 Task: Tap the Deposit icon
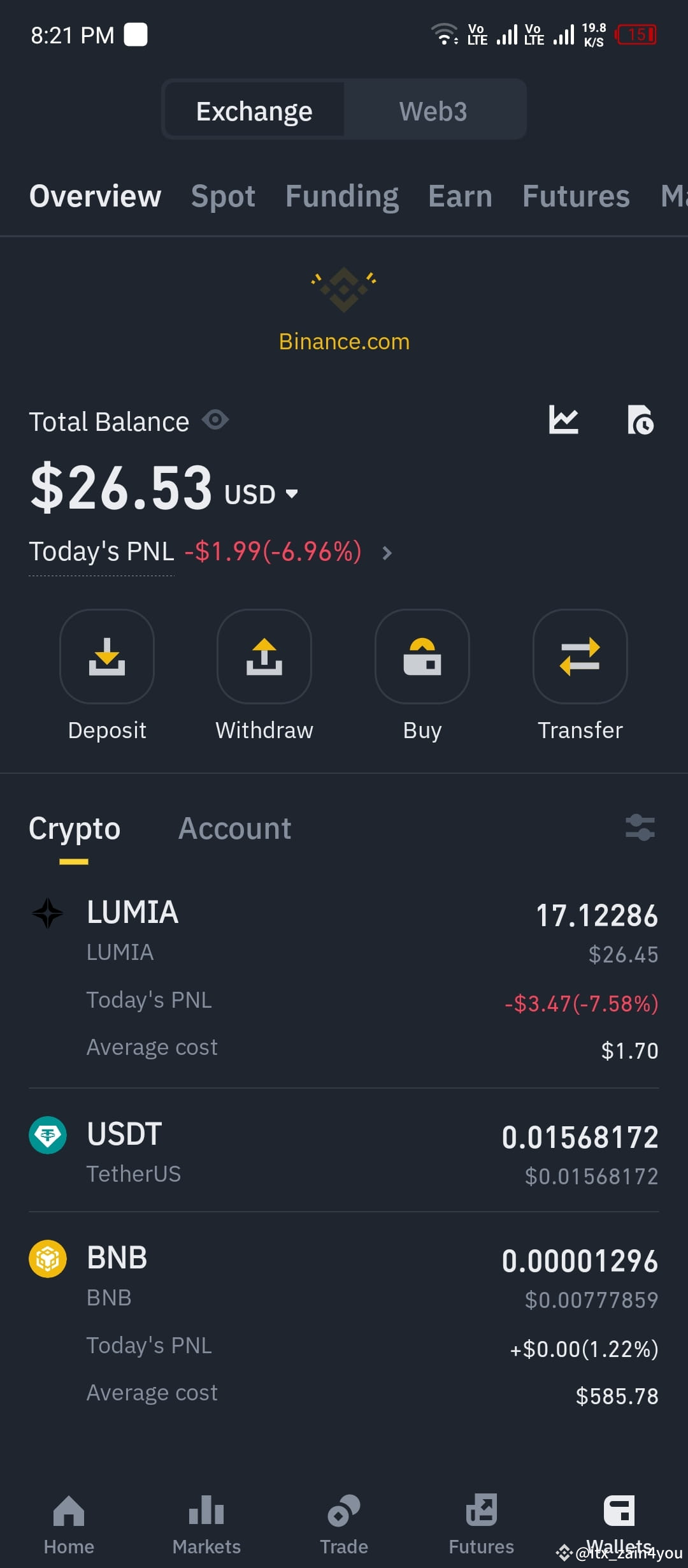coord(106,657)
